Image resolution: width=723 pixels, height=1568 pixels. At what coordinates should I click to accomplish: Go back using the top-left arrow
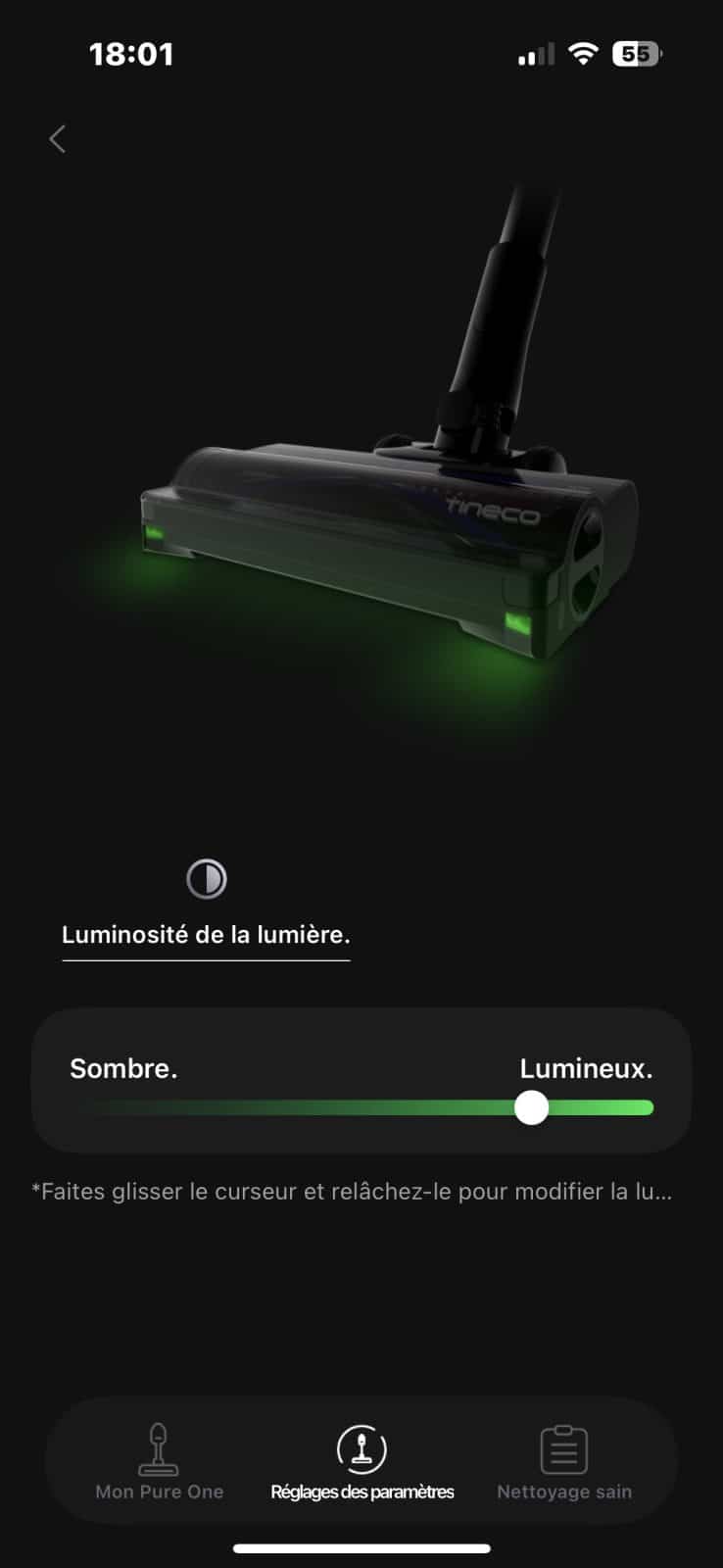(x=58, y=139)
